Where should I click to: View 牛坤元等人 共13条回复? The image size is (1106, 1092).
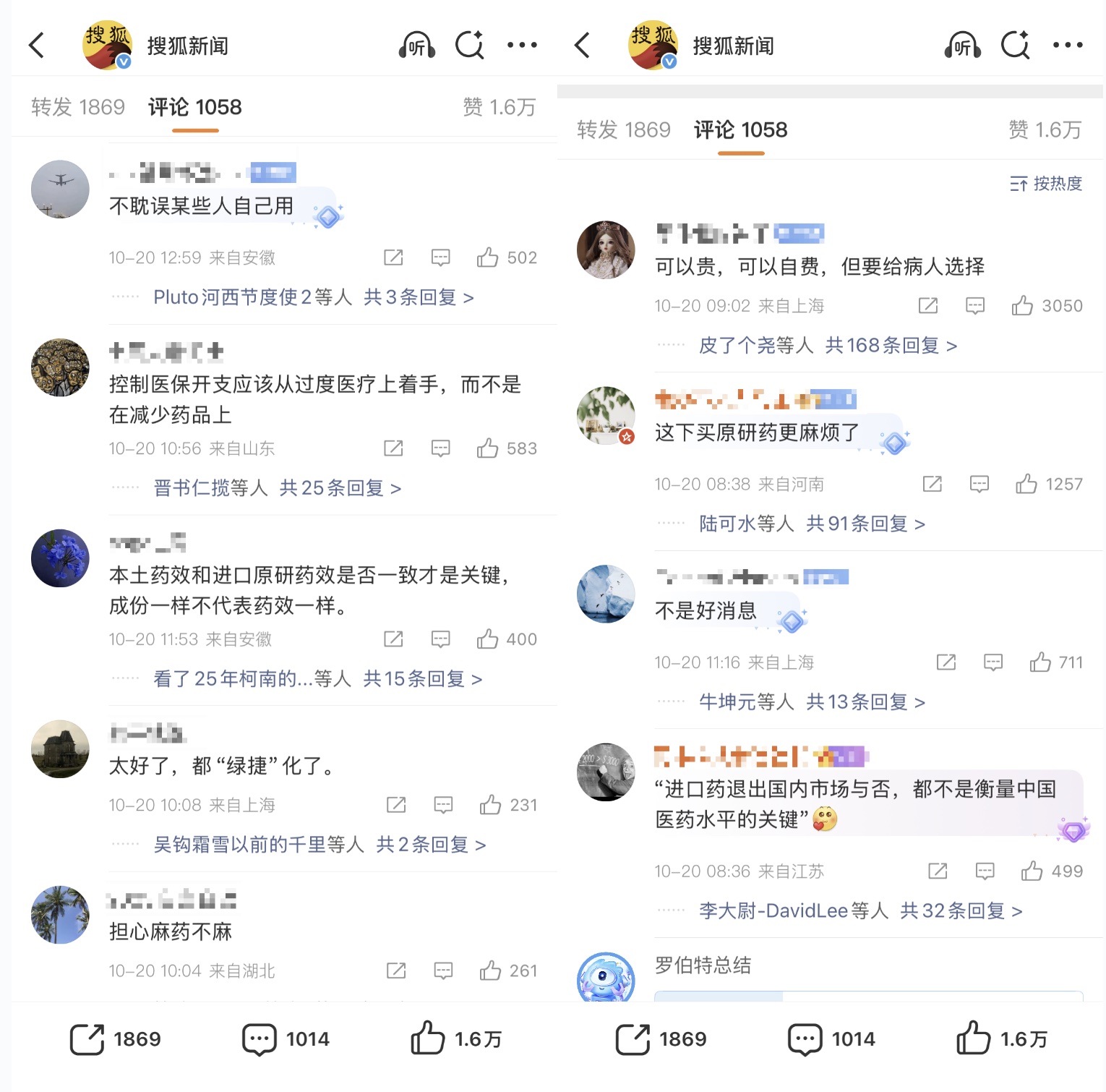pyautogui.click(x=812, y=702)
